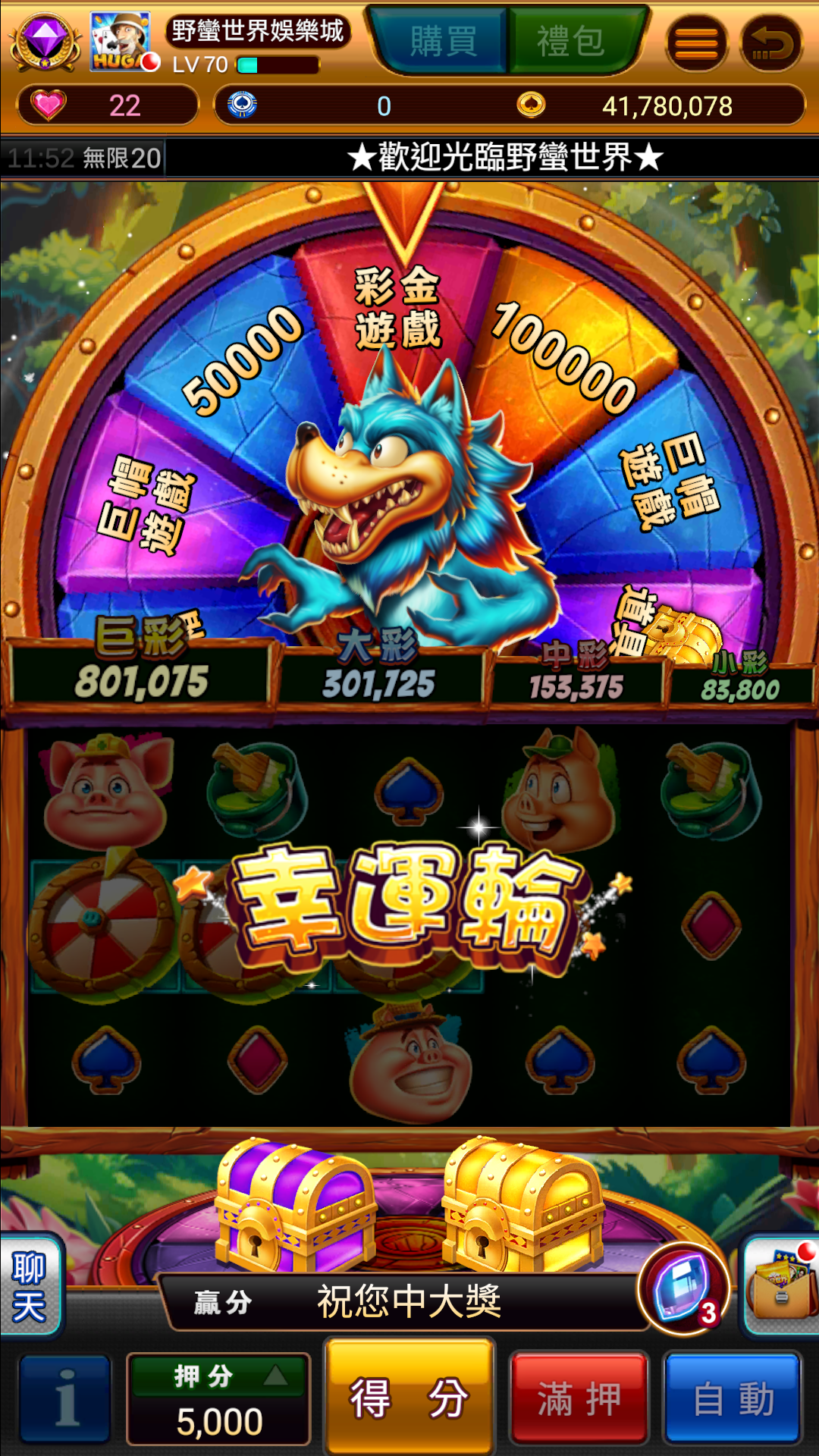Open the purple treasure chest

294,1207
